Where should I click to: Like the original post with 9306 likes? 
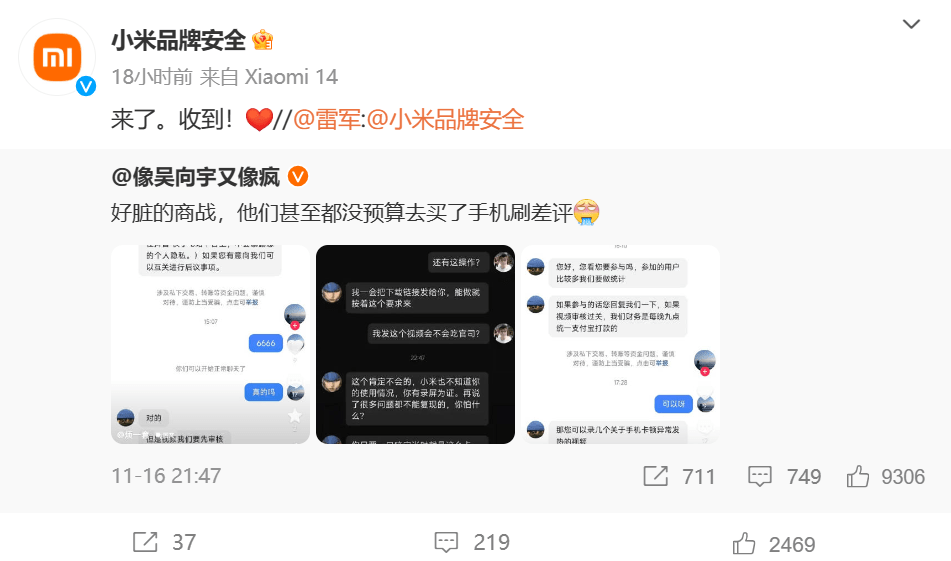pos(885,477)
